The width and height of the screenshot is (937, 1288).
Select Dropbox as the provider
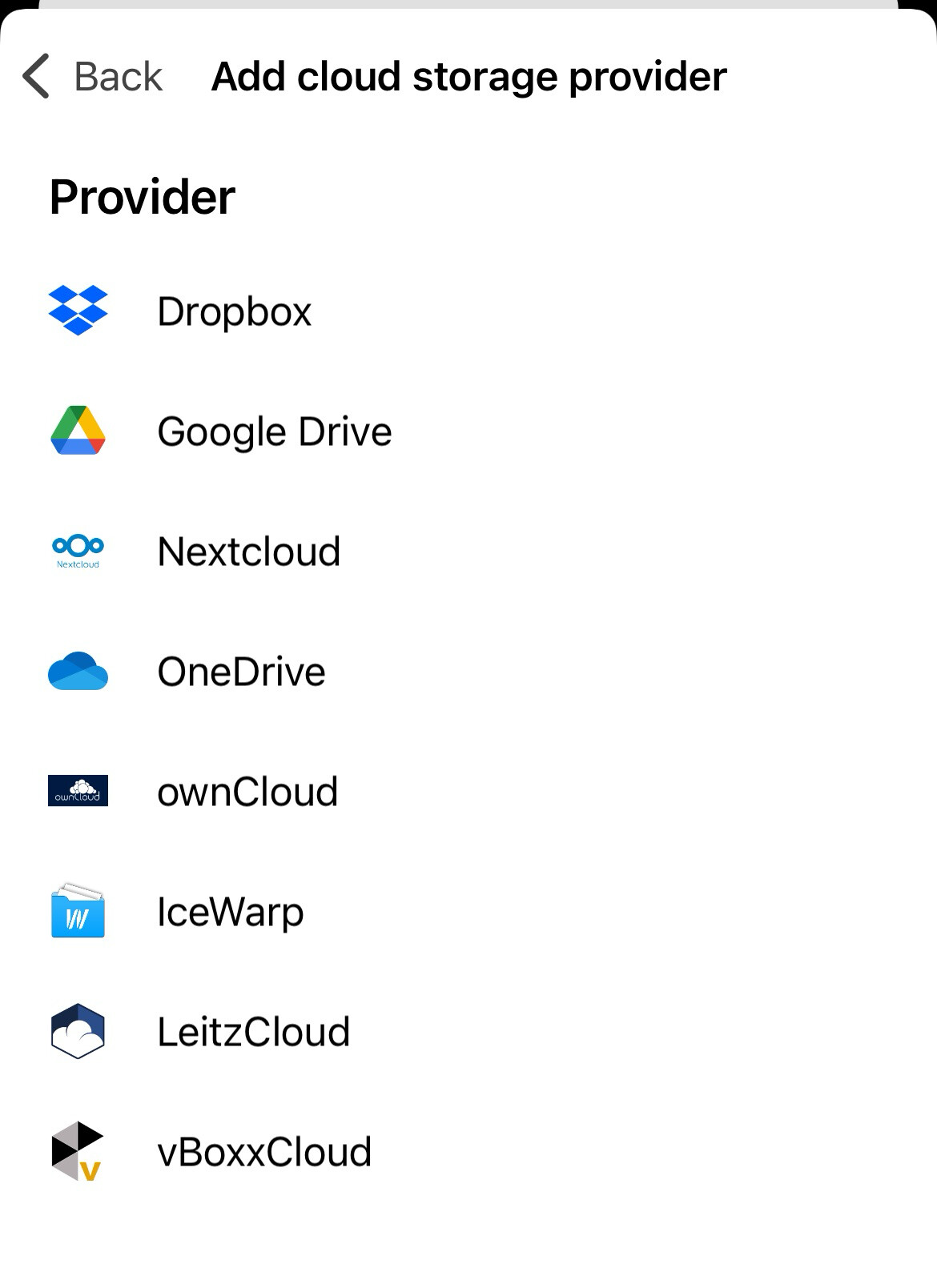[468, 311]
